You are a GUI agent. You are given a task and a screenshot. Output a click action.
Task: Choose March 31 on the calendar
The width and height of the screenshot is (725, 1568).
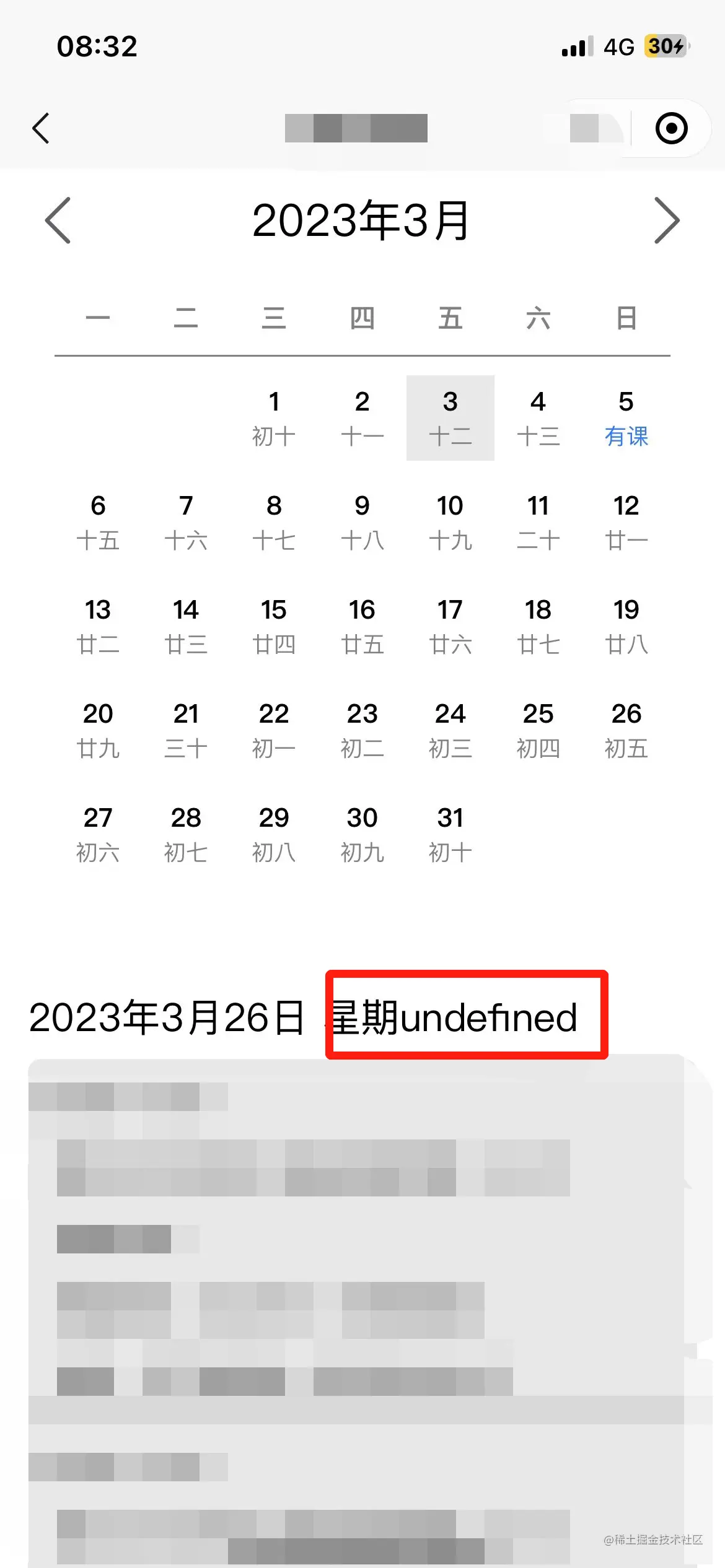pyautogui.click(x=450, y=834)
